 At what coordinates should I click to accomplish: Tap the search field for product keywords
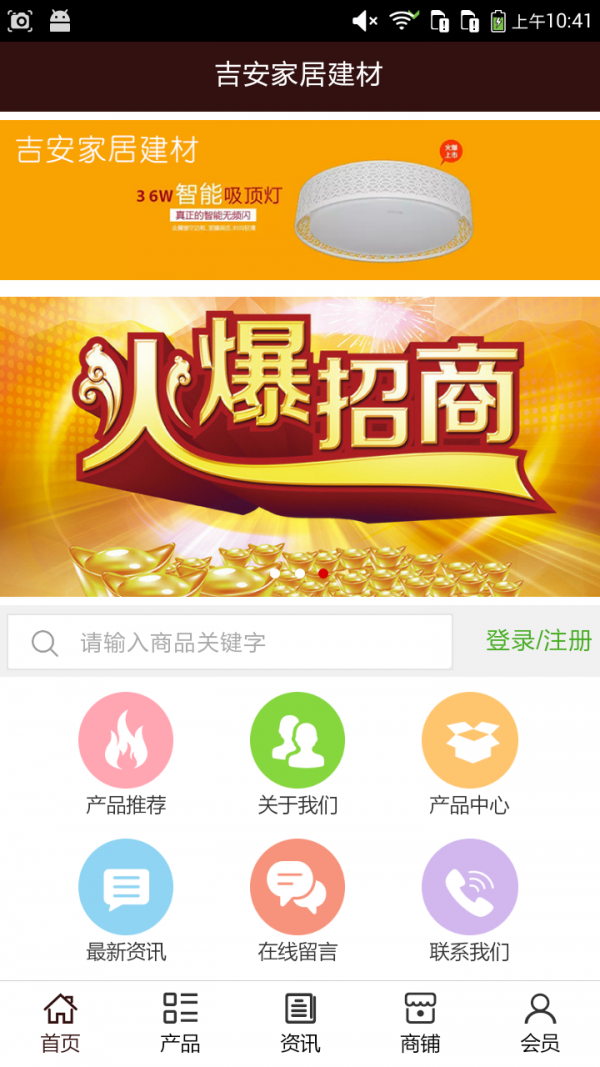click(x=230, y=642)
